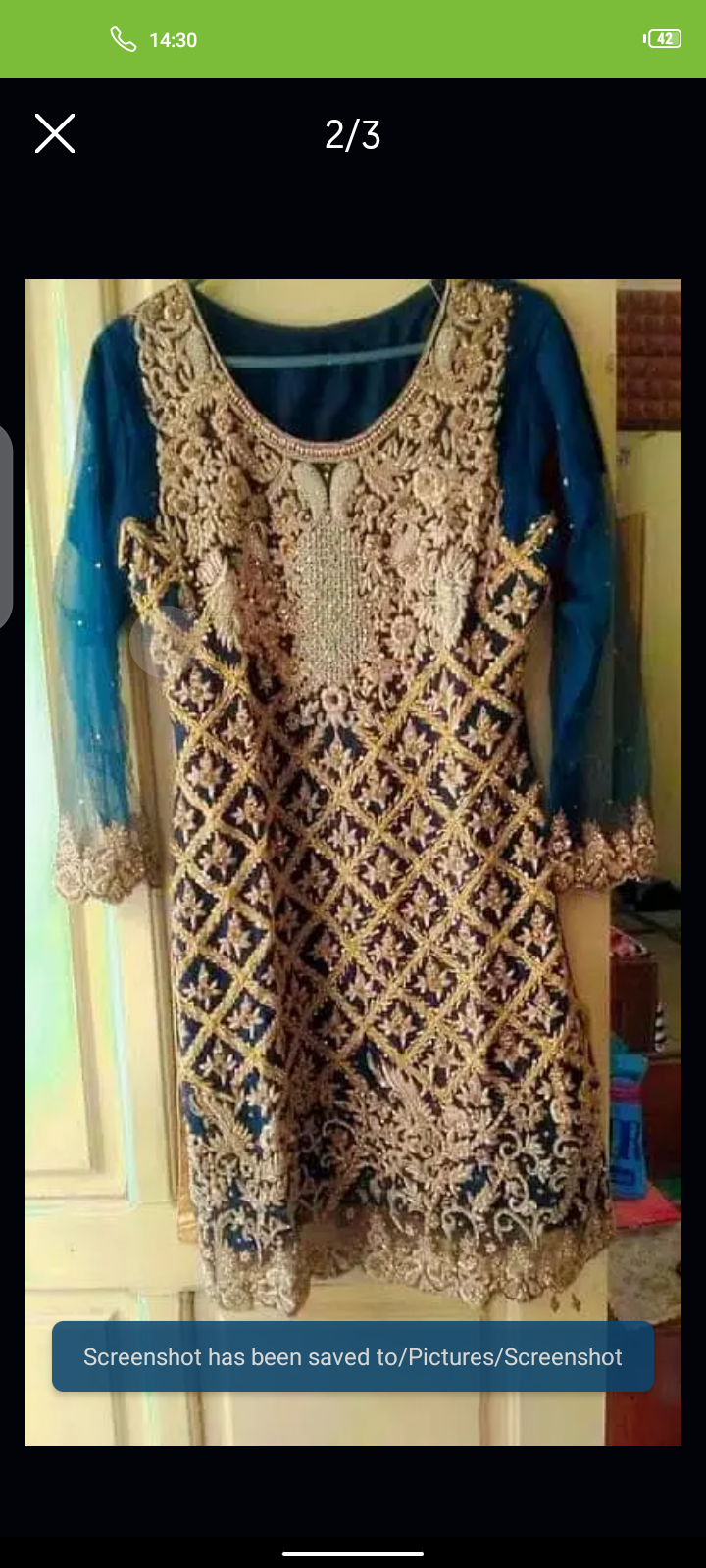Tap the phone call icon in the status bar
This screenshot has height=1568, width=706.
coord(122,39)
